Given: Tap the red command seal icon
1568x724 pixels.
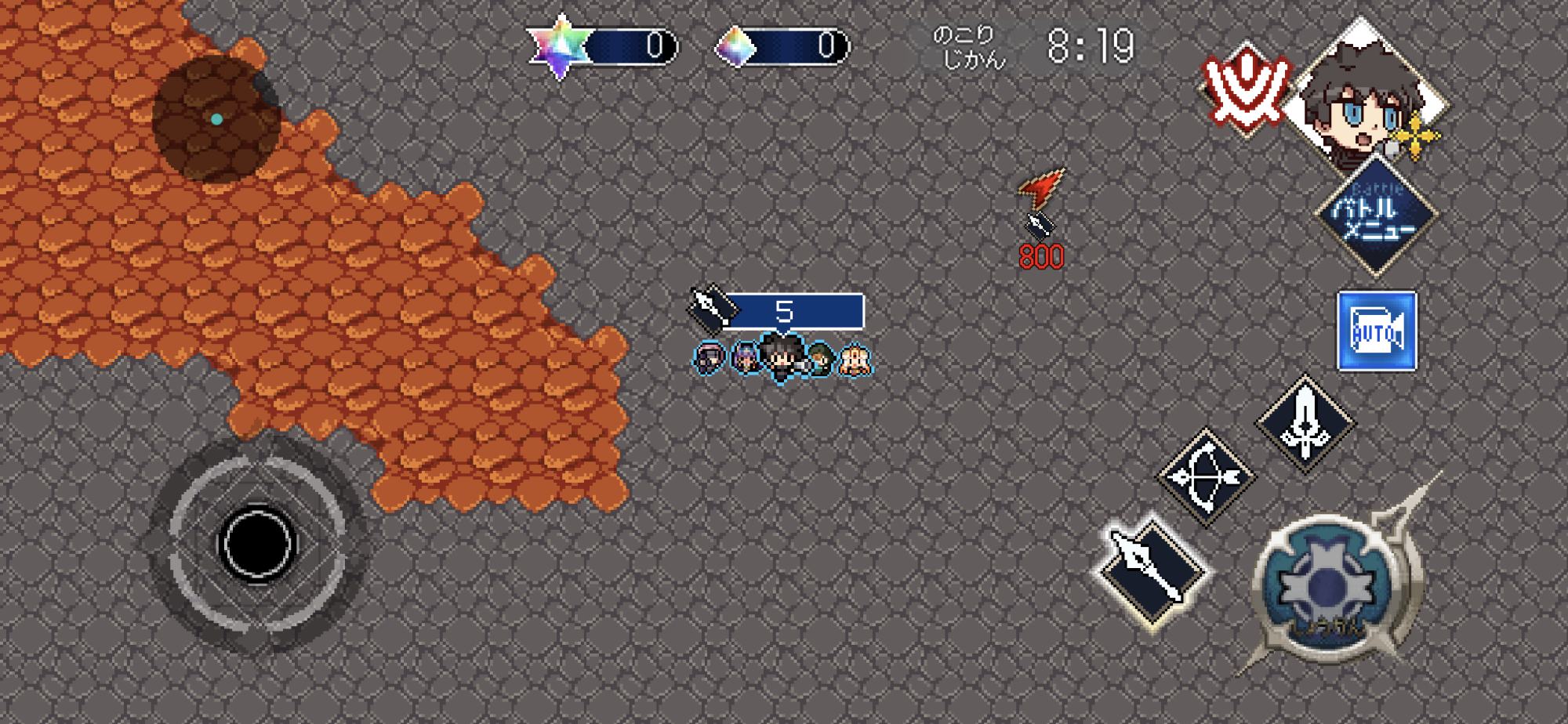Looking at the screenshot, I should pyautogui.click(x=1246, y=92).
